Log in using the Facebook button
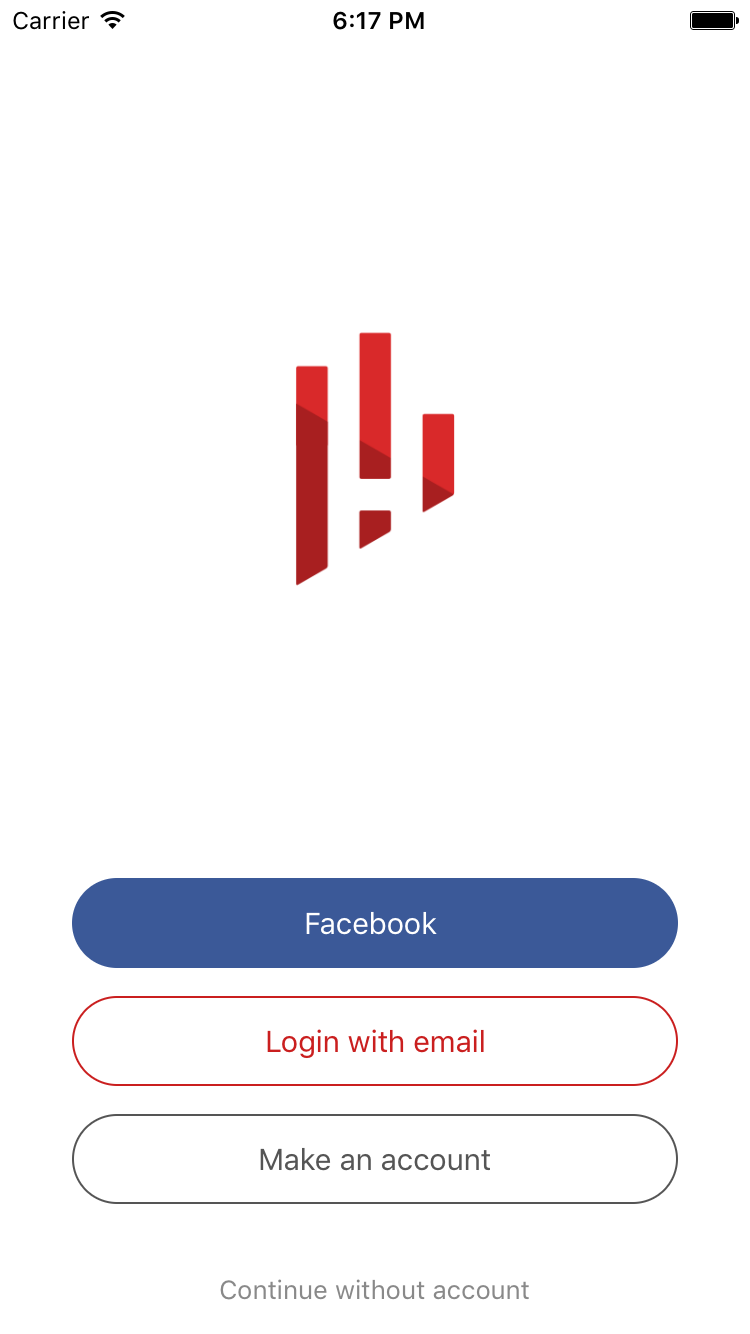 374,923
